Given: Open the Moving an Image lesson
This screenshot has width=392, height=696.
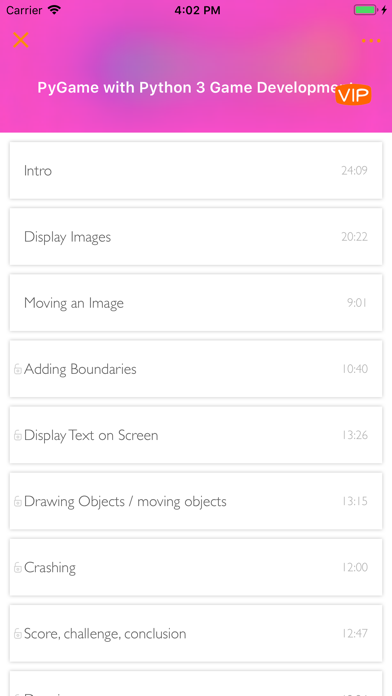Looking at the screenshot, I should (196, 303).
